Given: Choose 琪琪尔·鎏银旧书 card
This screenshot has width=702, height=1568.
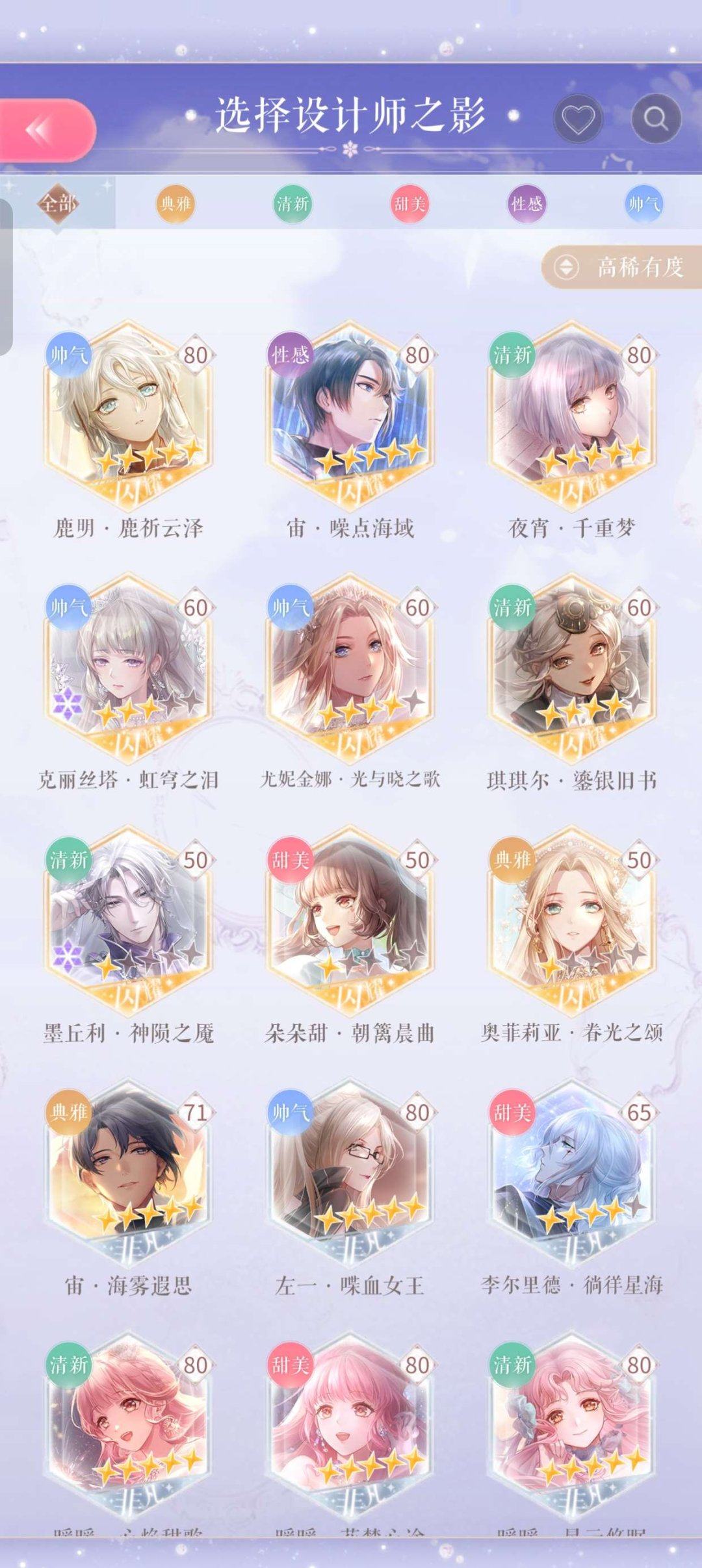Looking at the screenshot, I should [x=572, y=669].
